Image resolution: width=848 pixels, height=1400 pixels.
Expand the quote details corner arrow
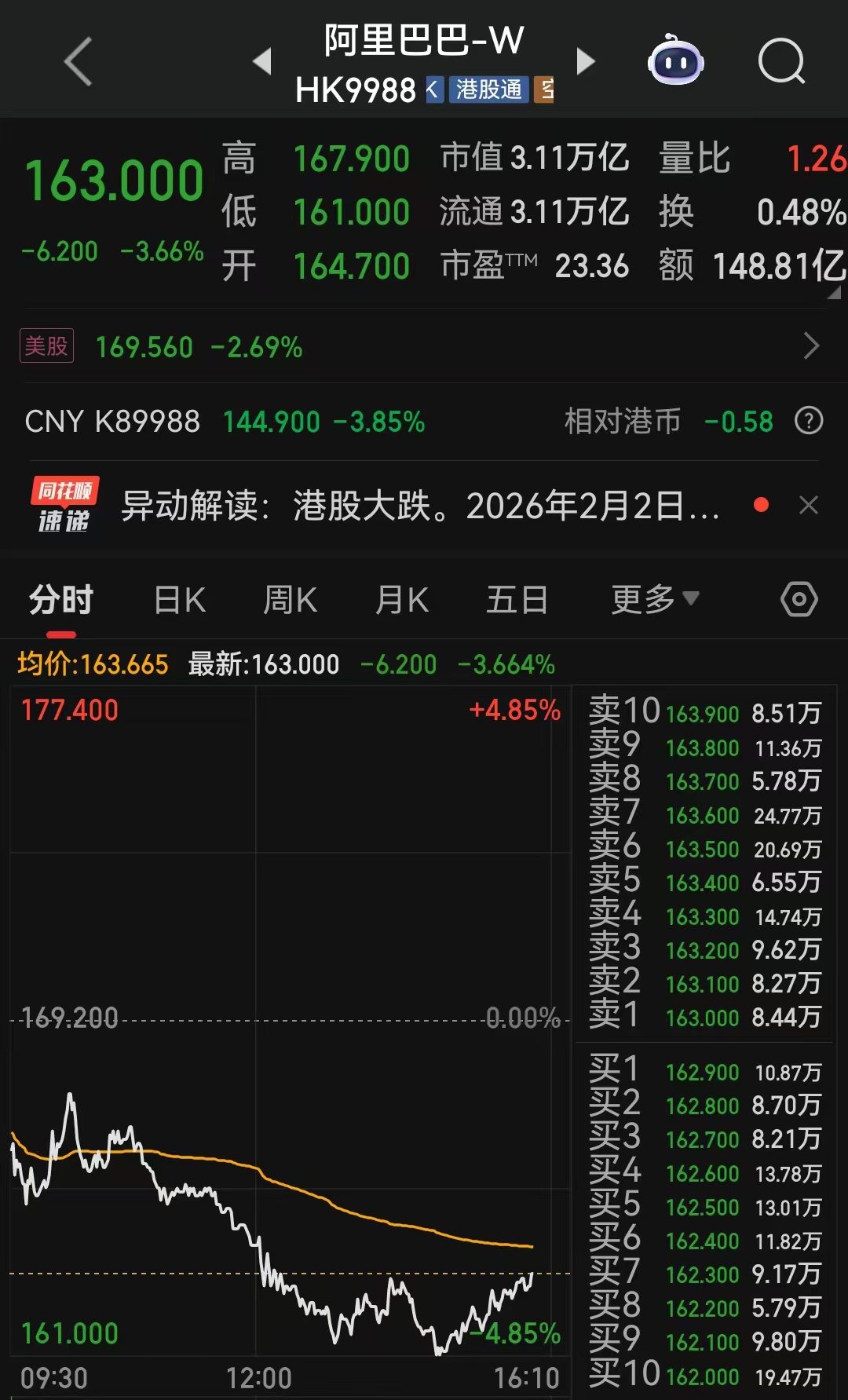pyautogui.click(x=834, y=293)
